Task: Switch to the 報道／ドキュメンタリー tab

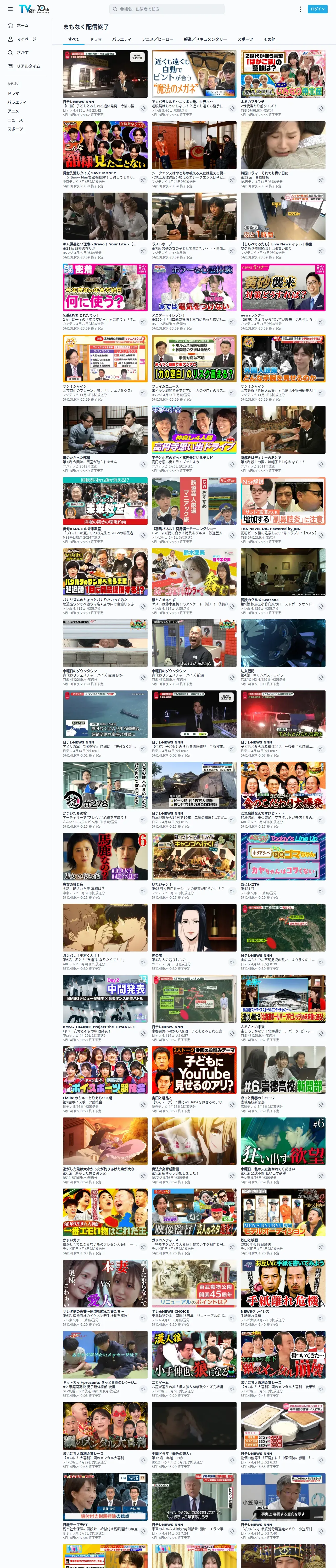Action: [205, 39]
